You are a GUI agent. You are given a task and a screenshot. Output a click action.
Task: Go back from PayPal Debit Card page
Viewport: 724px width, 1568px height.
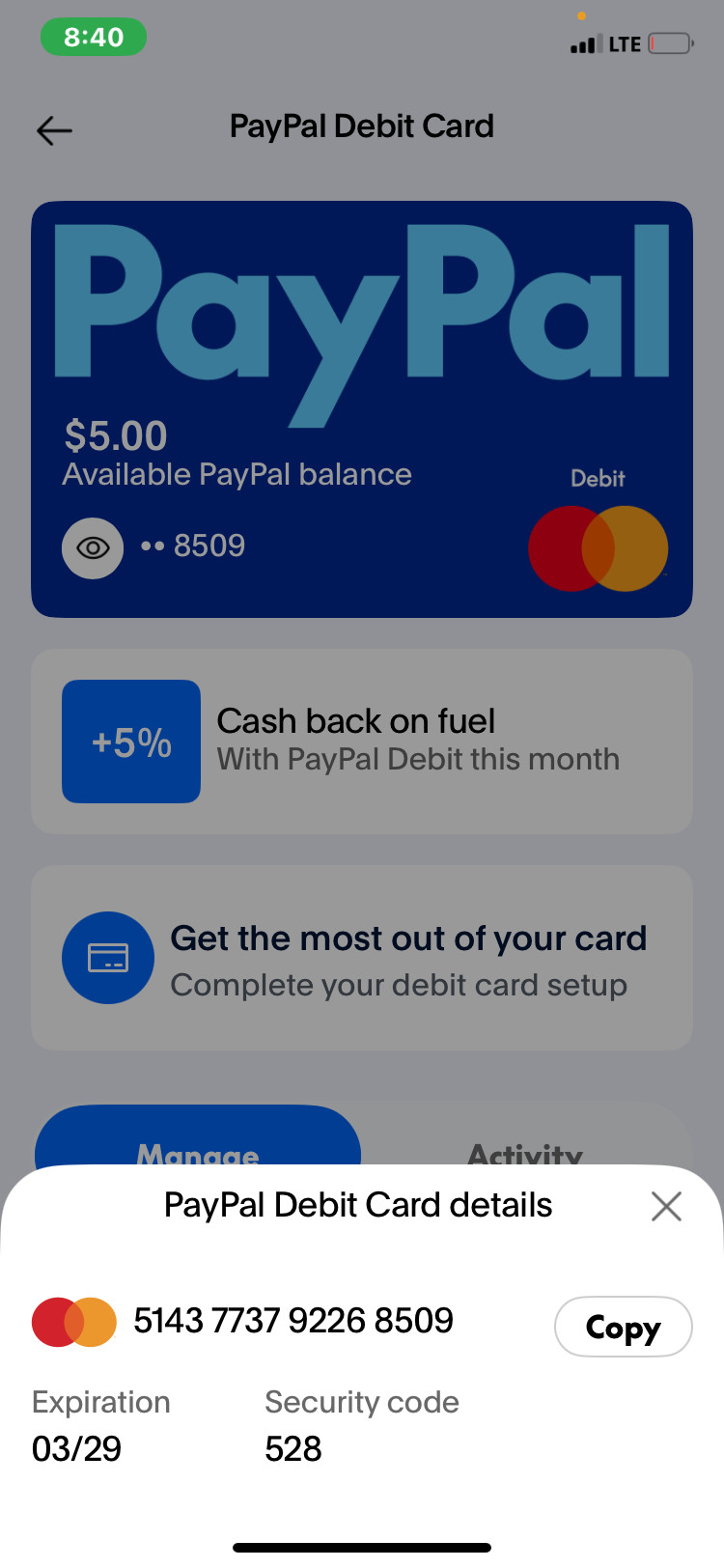[54, 130]
